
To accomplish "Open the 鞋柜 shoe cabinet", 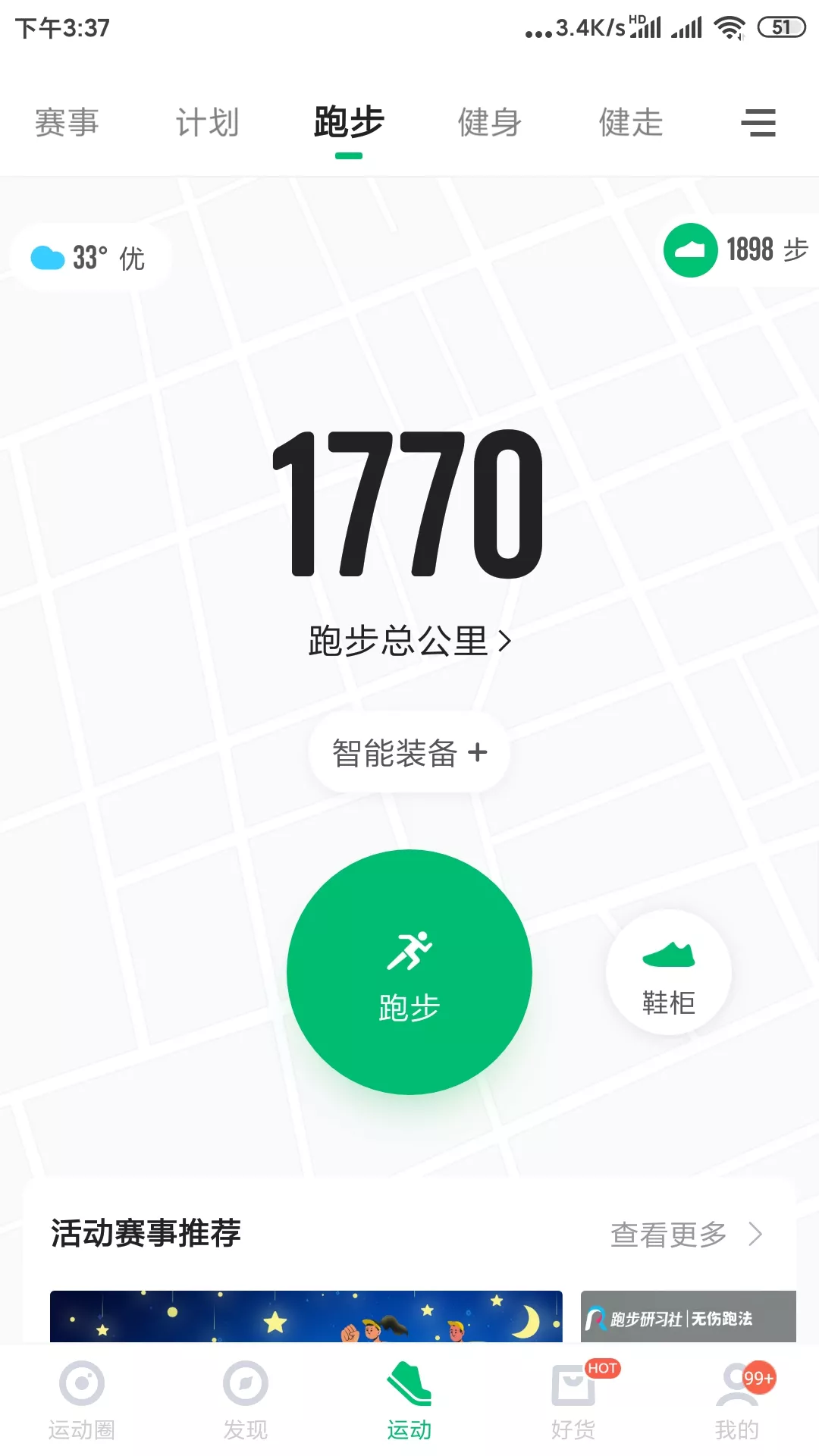I will [x=668, y=972].
